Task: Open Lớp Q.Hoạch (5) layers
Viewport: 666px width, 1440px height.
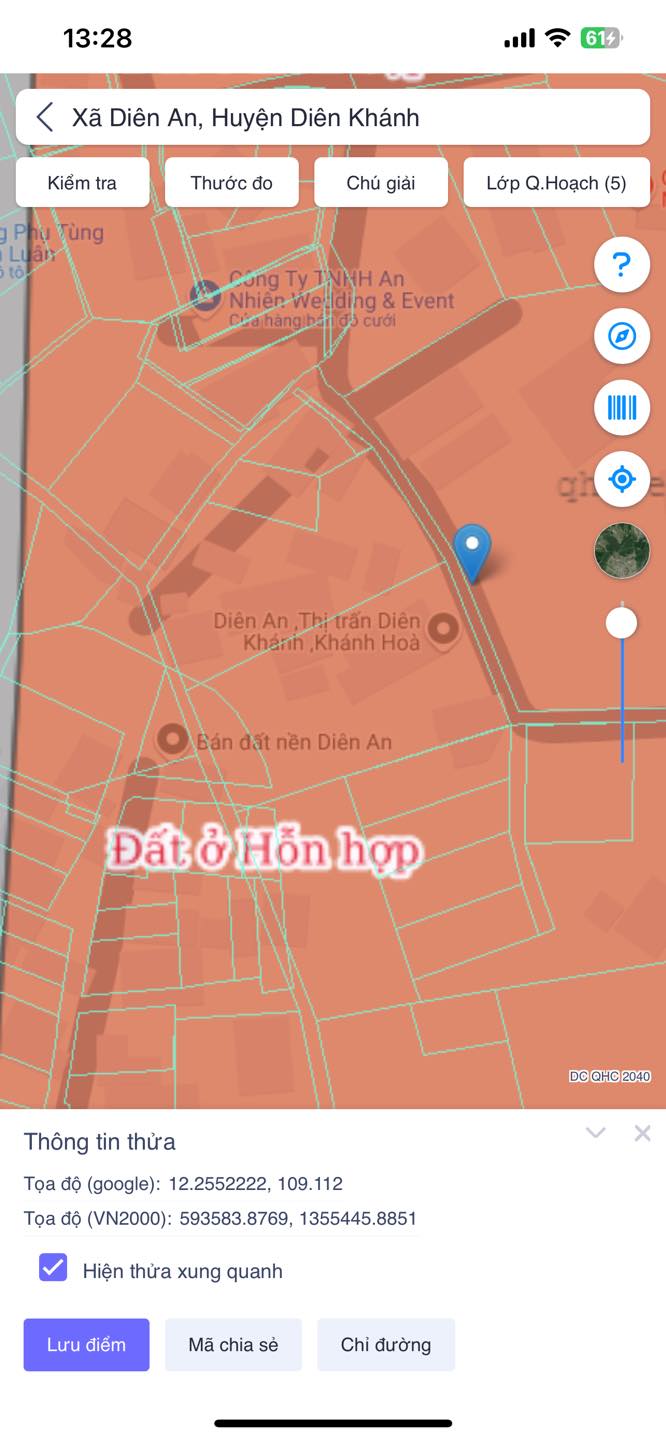Action: [556, 183]
